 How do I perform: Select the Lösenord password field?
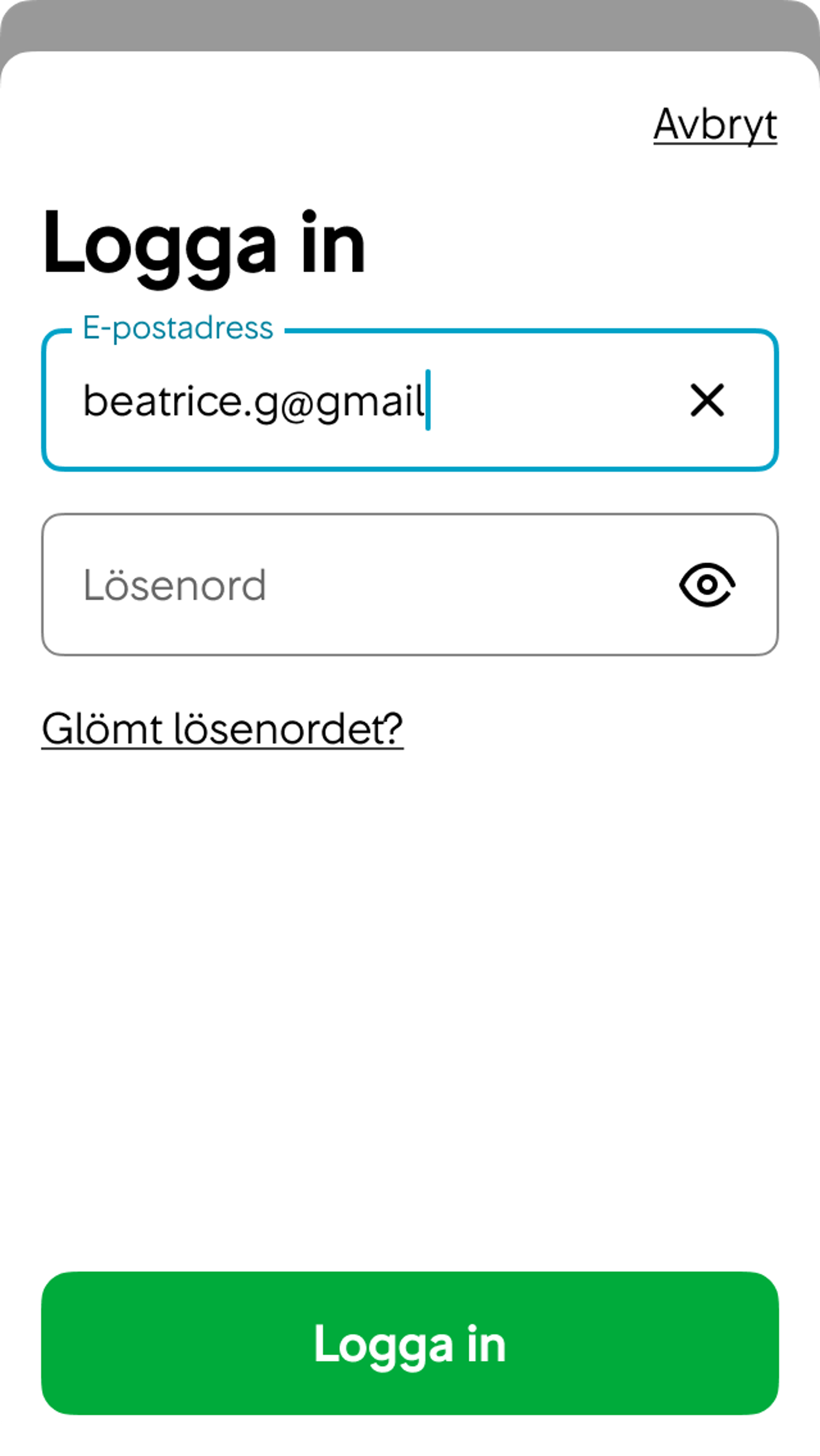[410, 584]
